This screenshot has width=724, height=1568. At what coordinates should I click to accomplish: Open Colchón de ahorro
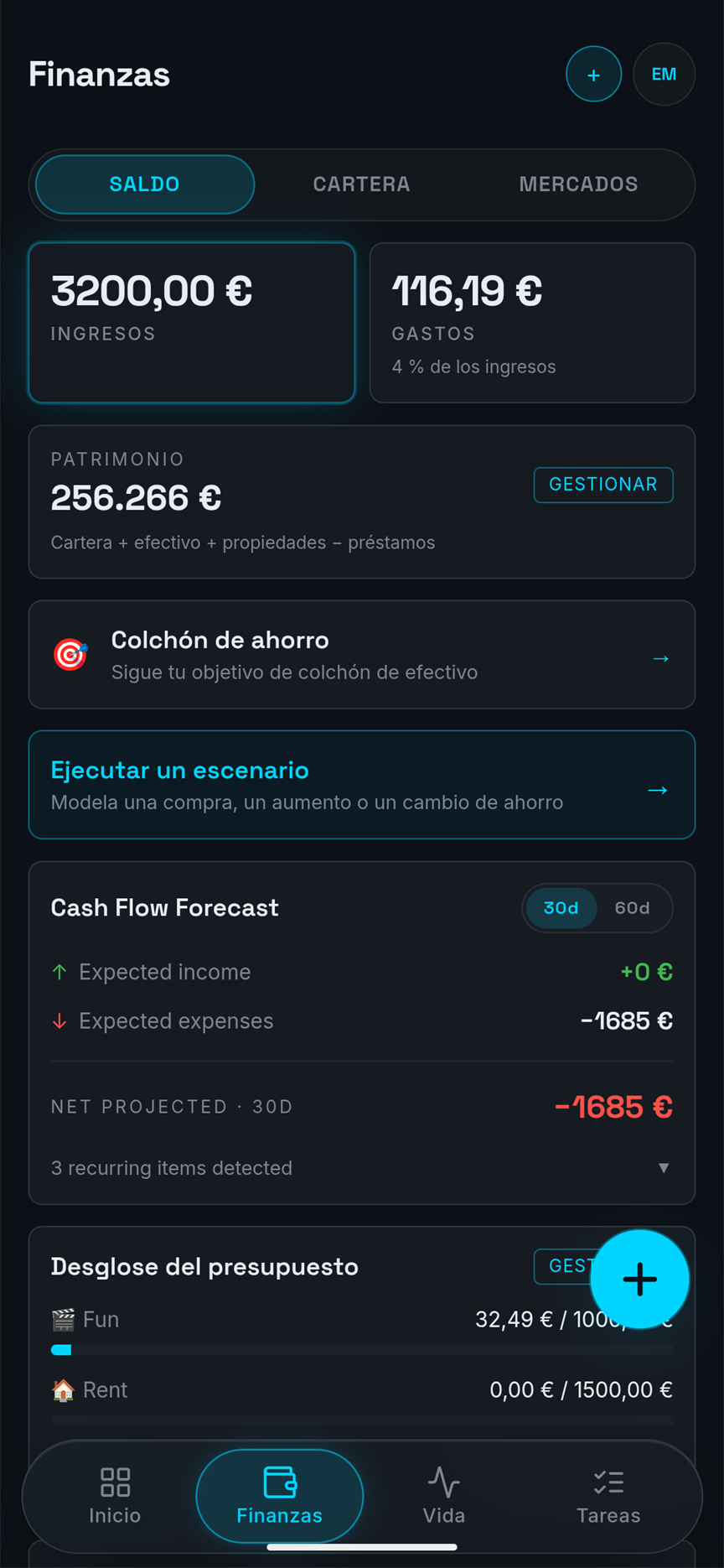362,655
